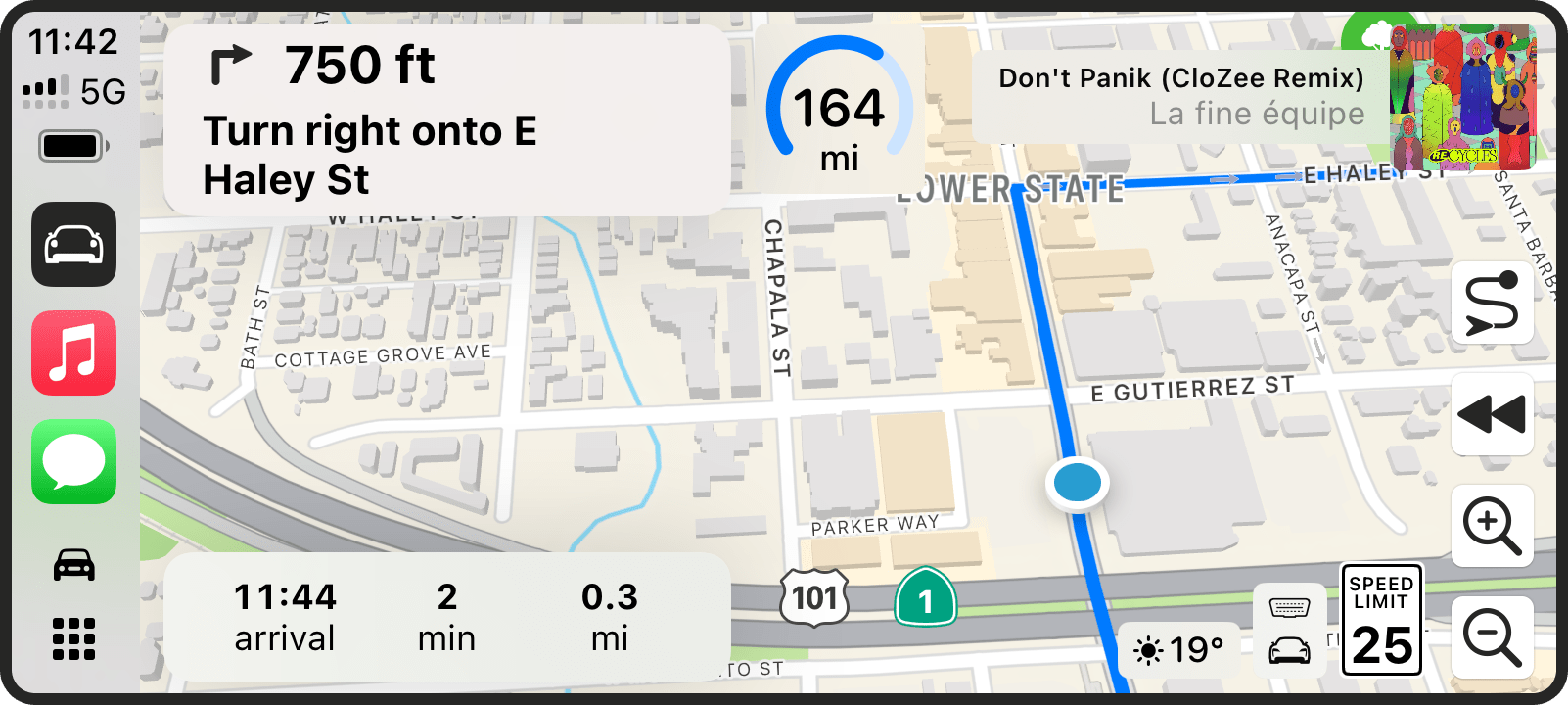This screenshot has width=1568, height=705.
Task: Show the route overview
Action: tap(1492, 304)
